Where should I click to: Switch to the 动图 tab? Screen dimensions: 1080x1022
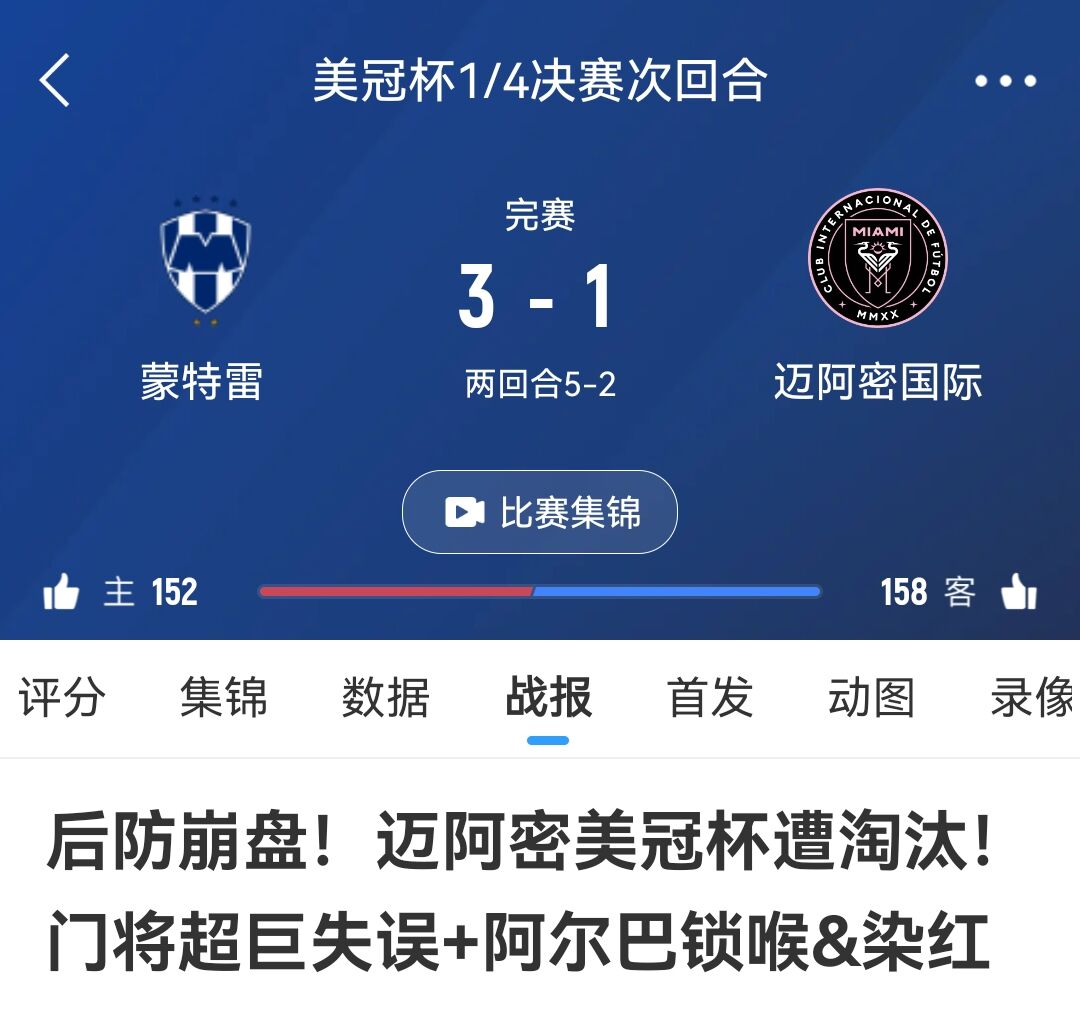871,697
